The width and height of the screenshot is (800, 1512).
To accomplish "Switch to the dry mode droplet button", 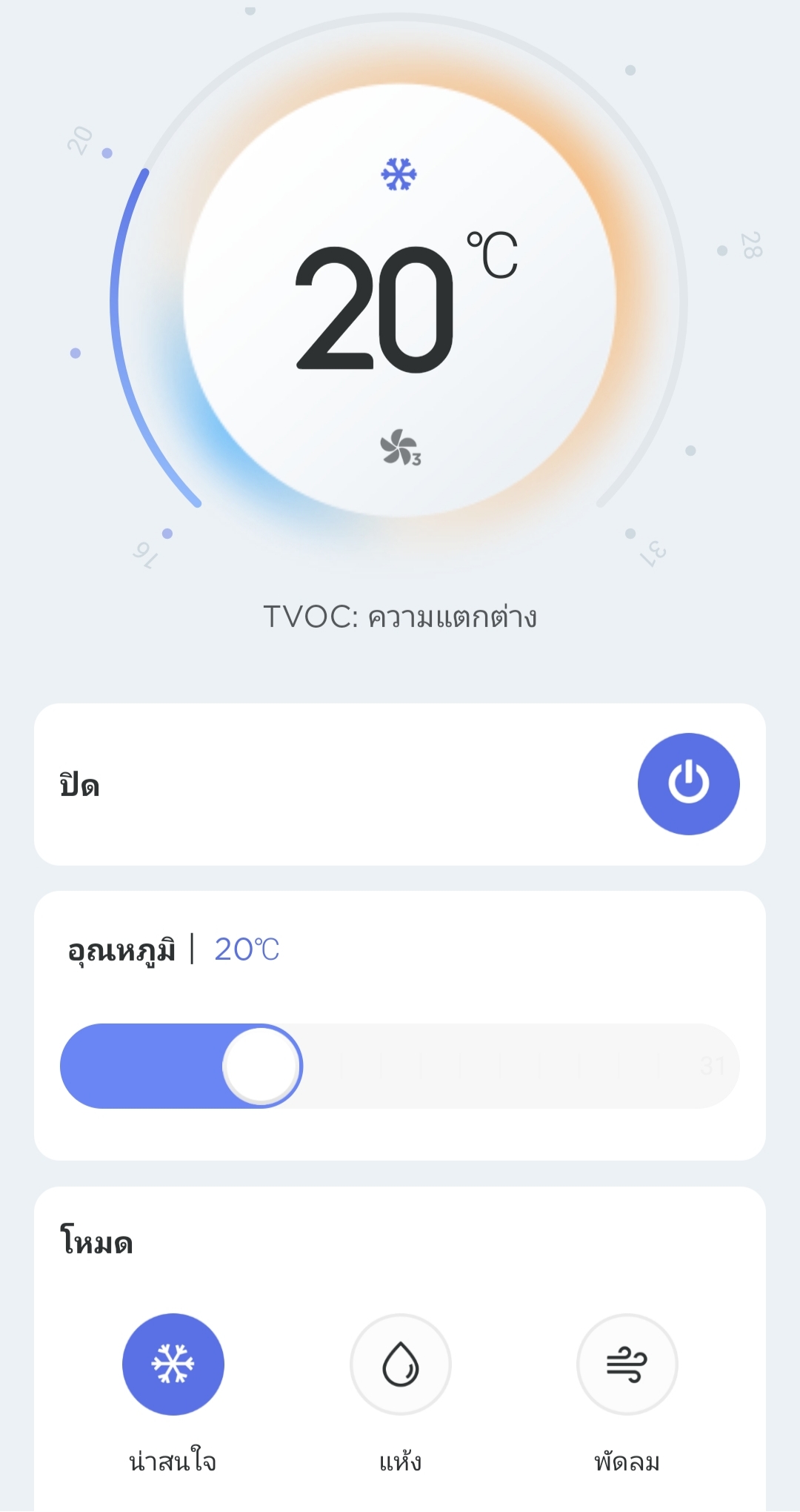I will 401,1364.
